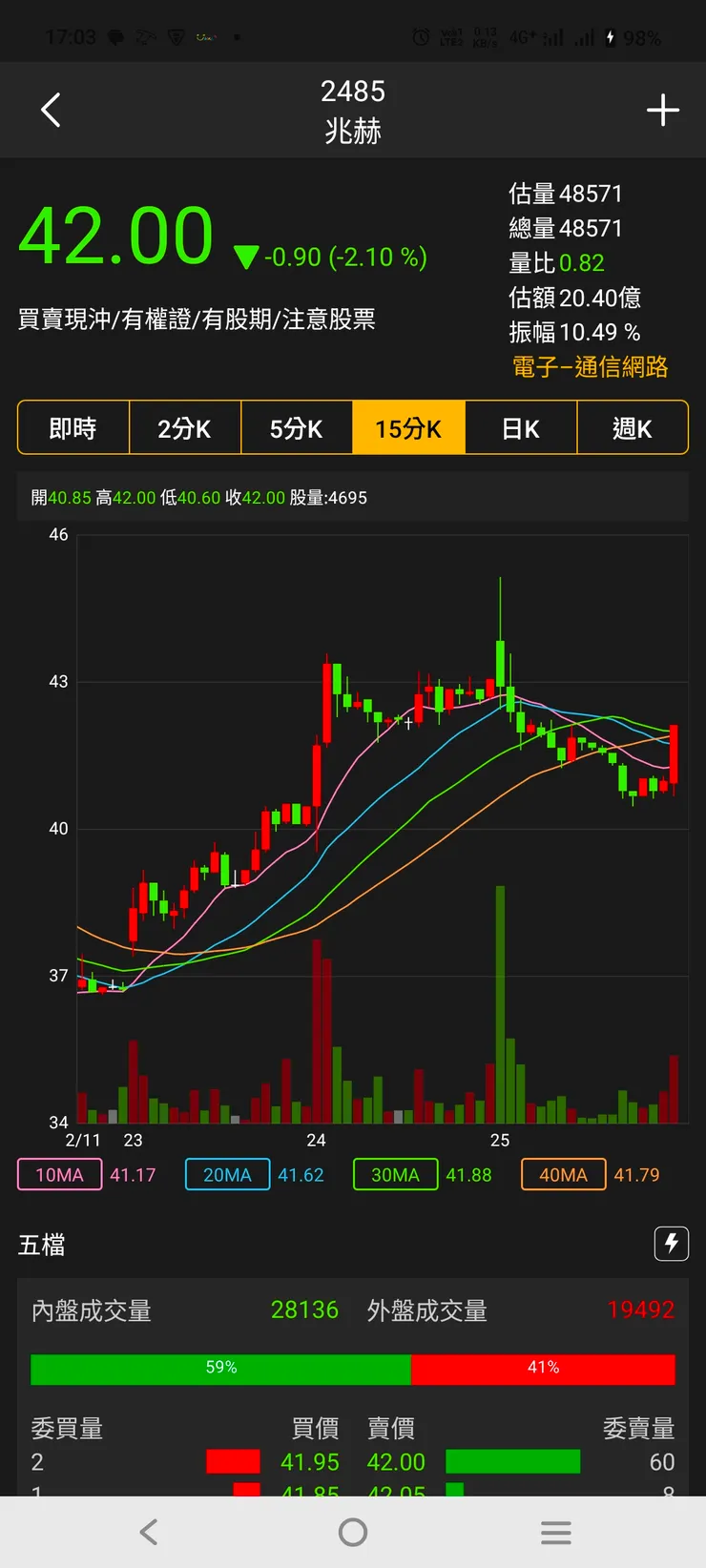Go back using the arrow

point(52,110)
